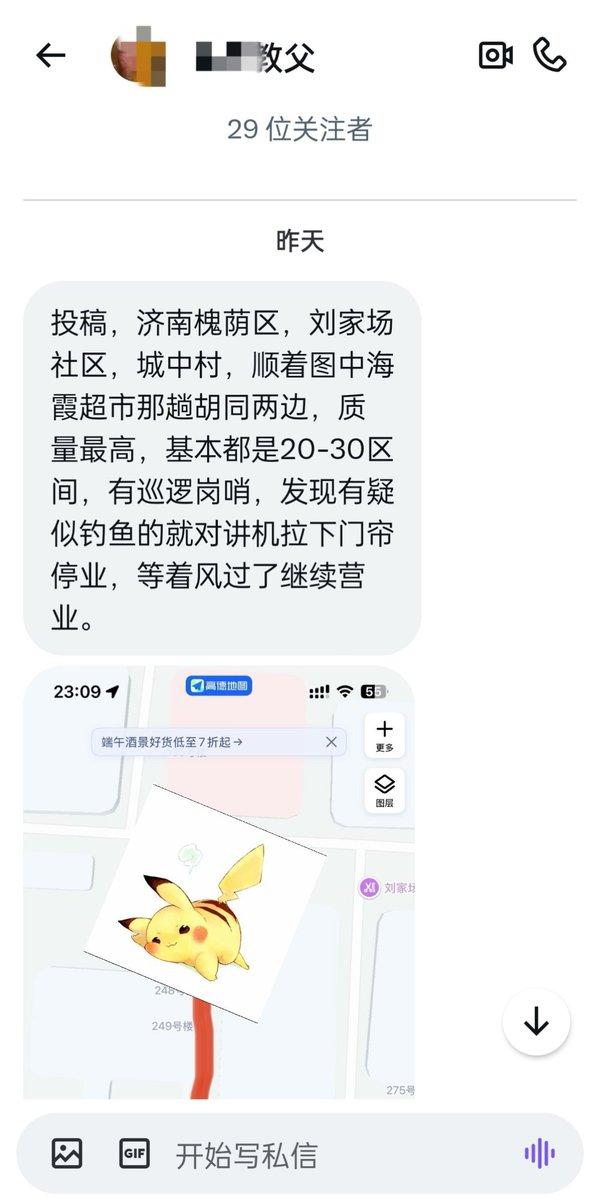Open the contact's profile avatar
This screenshot has height=1200, width=604.
[138, 56]
